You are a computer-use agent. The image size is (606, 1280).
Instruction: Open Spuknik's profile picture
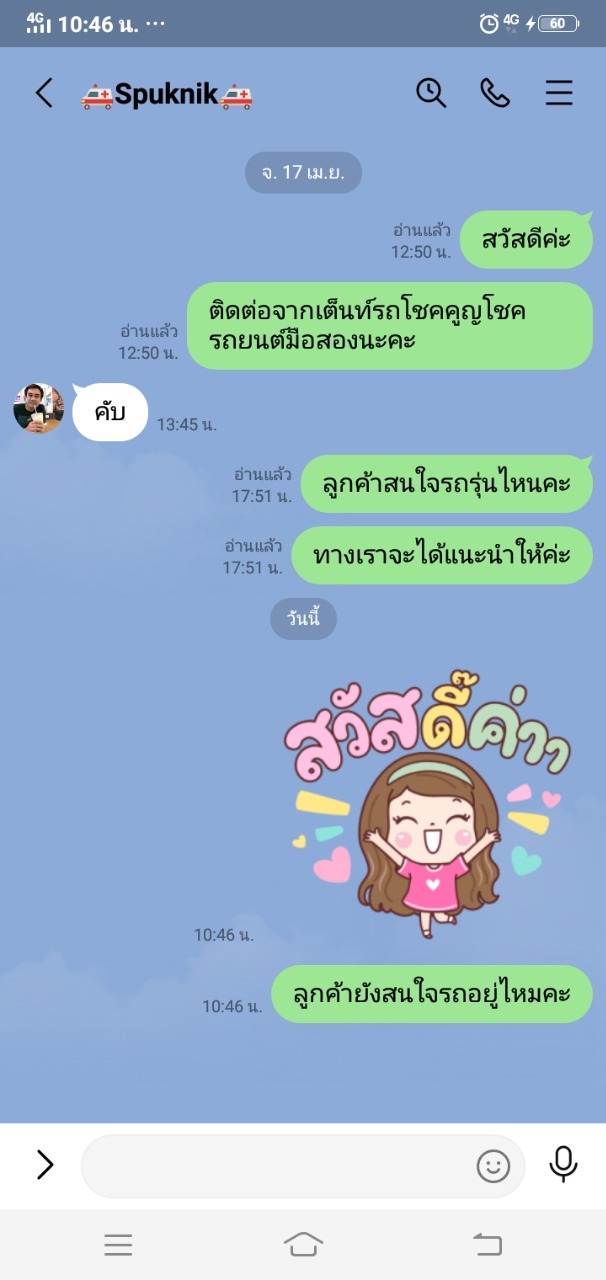tap(38, 408)
